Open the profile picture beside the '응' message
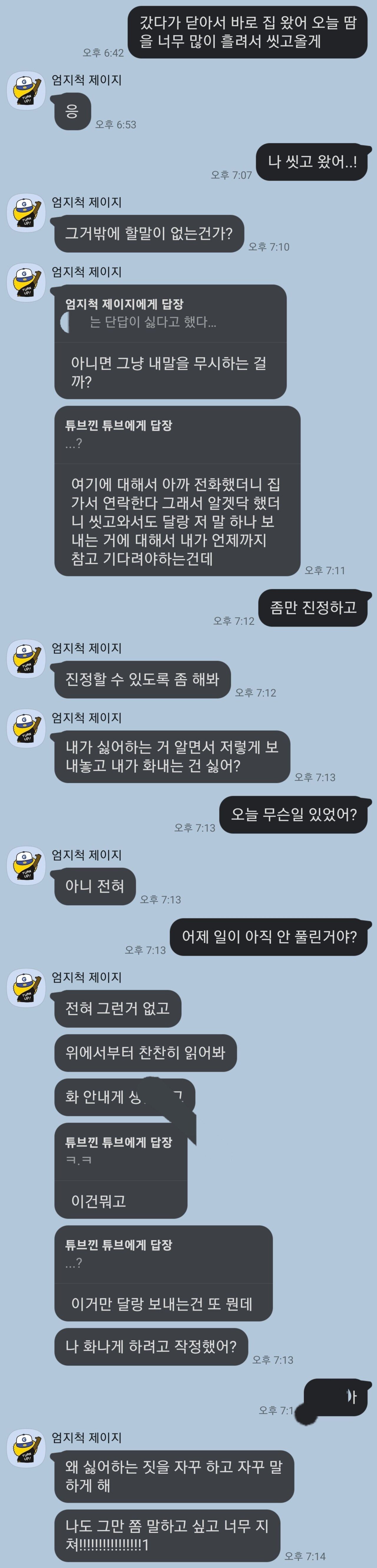The height and width of the screenshot is (1568, 377). tap(26, 91)
